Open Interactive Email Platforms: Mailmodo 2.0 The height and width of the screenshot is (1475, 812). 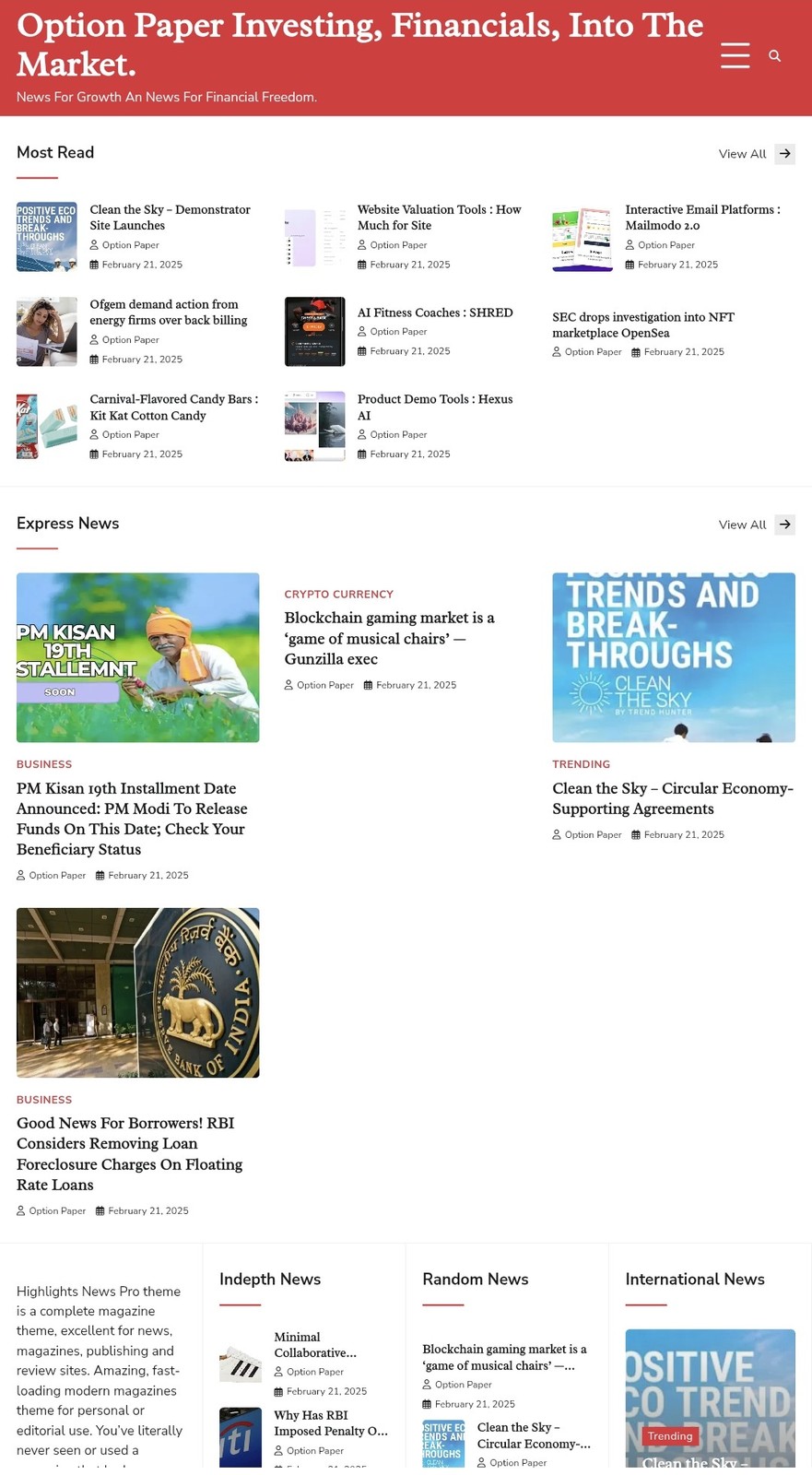click(x=702, y=218)
